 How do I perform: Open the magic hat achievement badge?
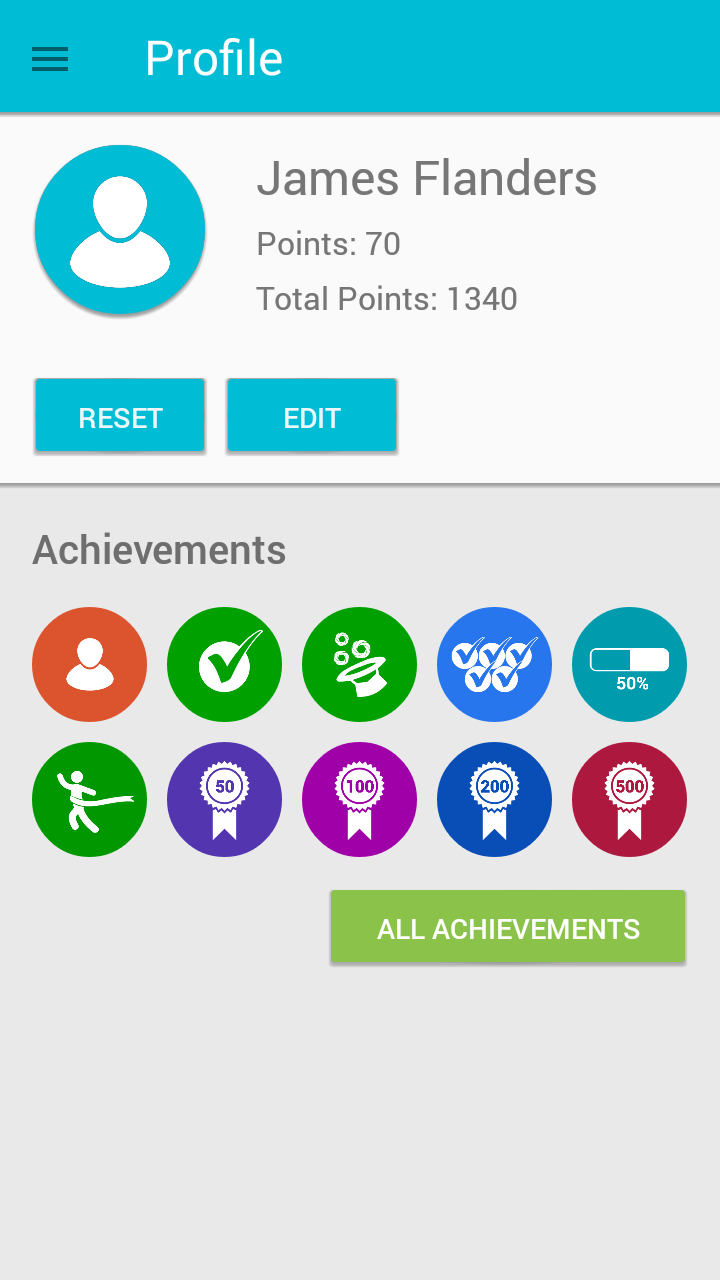(359, 664)
